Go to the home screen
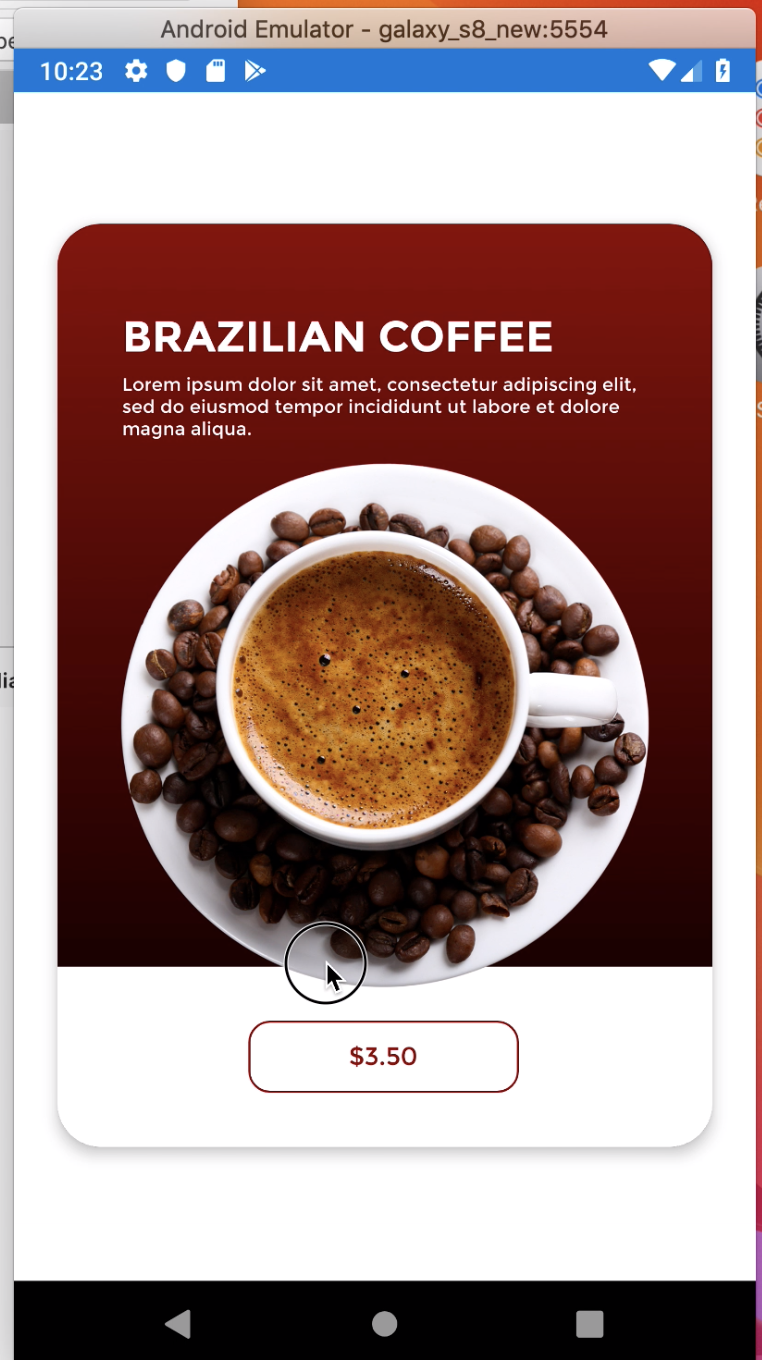The height and width of the screenshot is (1360, 762). [384, 1324]
